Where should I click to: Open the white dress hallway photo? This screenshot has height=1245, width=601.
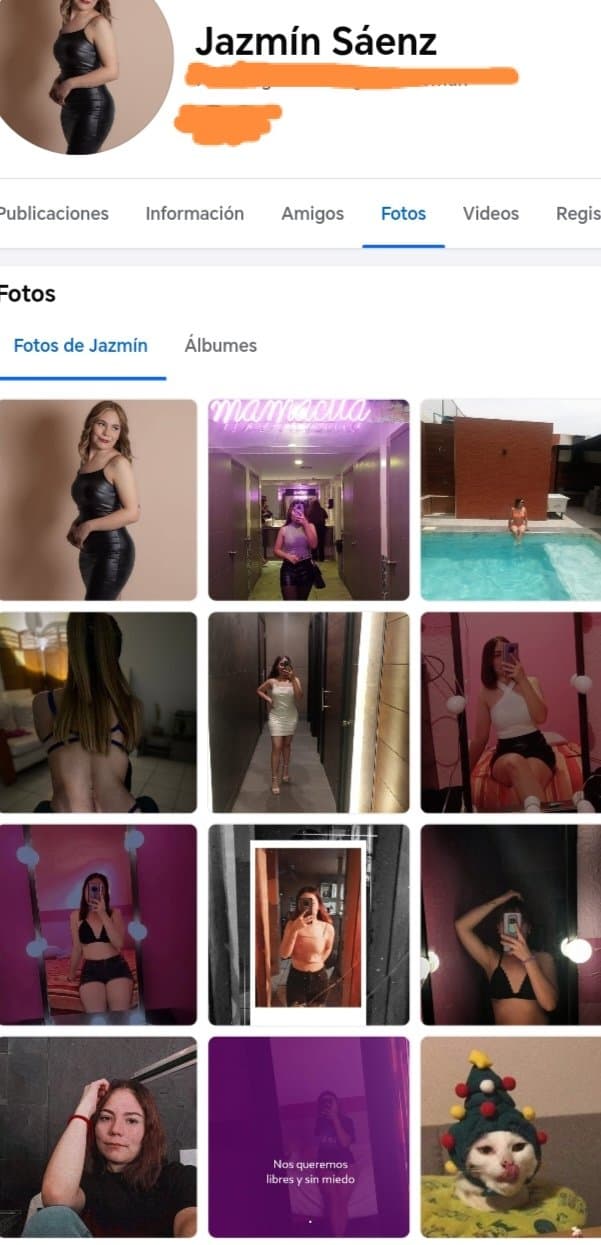point(308,712)
